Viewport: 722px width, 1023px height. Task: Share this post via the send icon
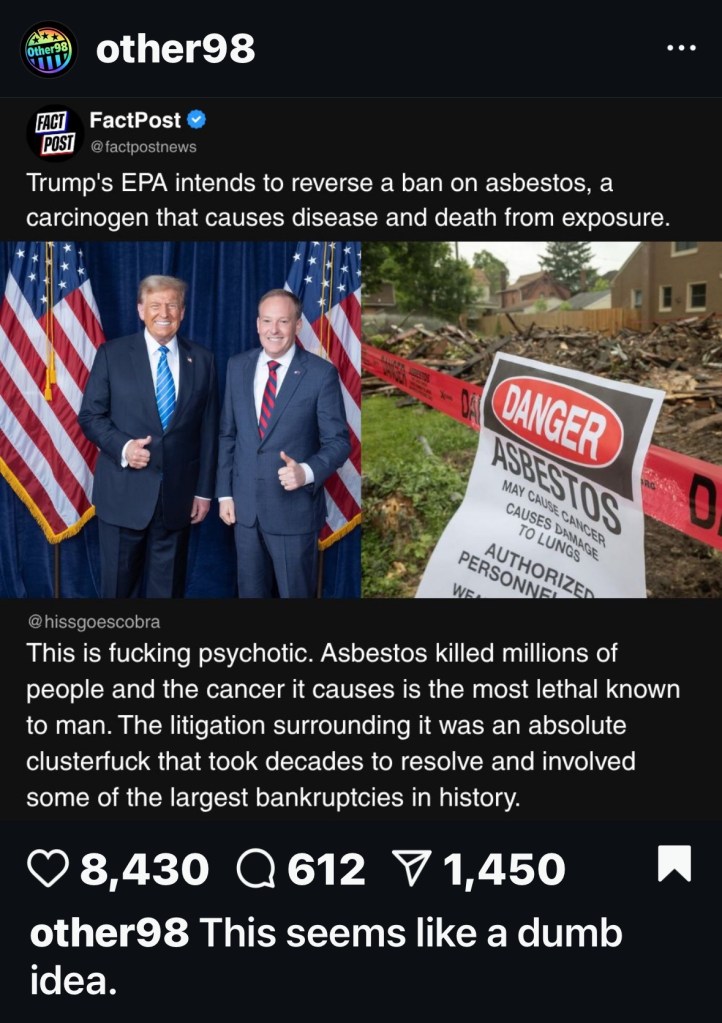pos(411,869)
